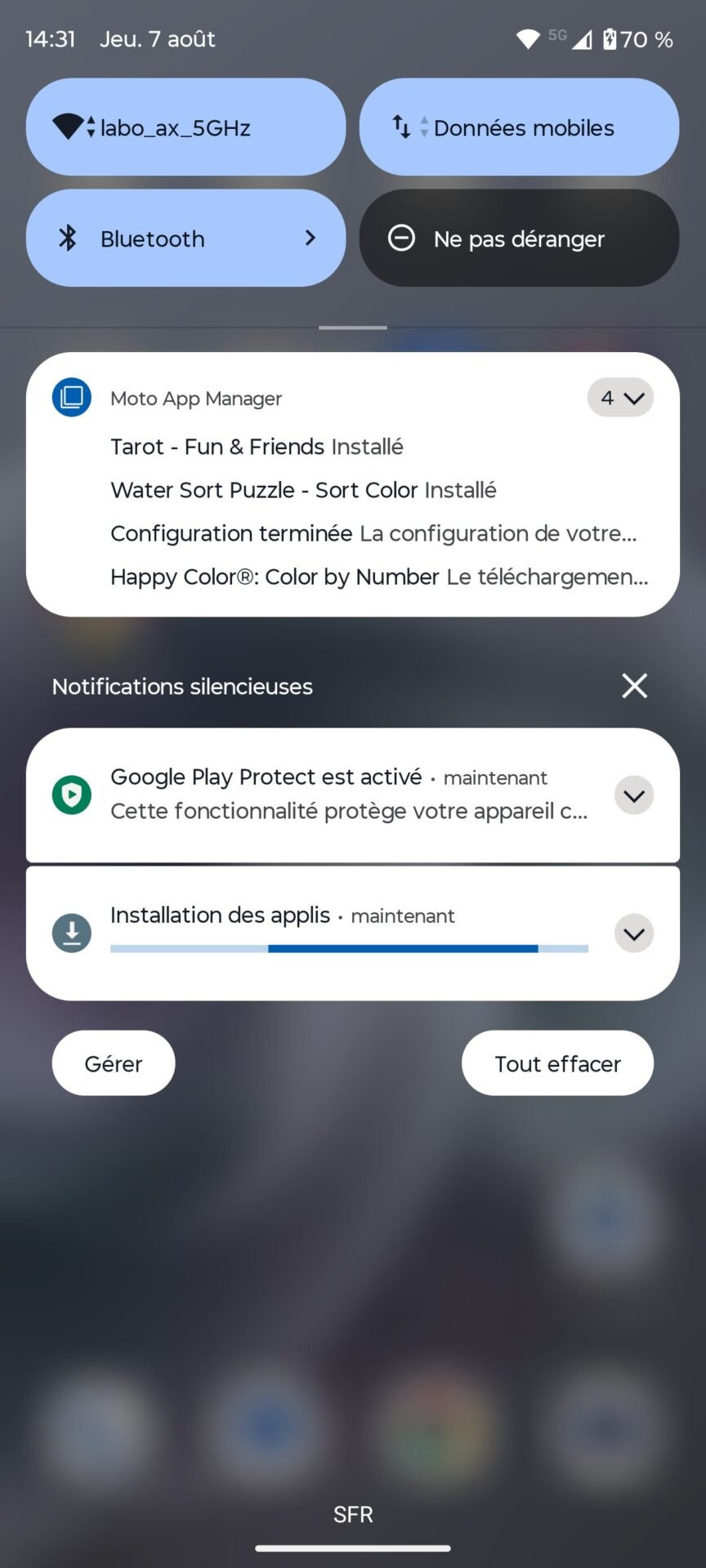Clear all notifications with Tout effacer
Image resolution: width=706 pixels, height=1568 pixels.
557,1063
